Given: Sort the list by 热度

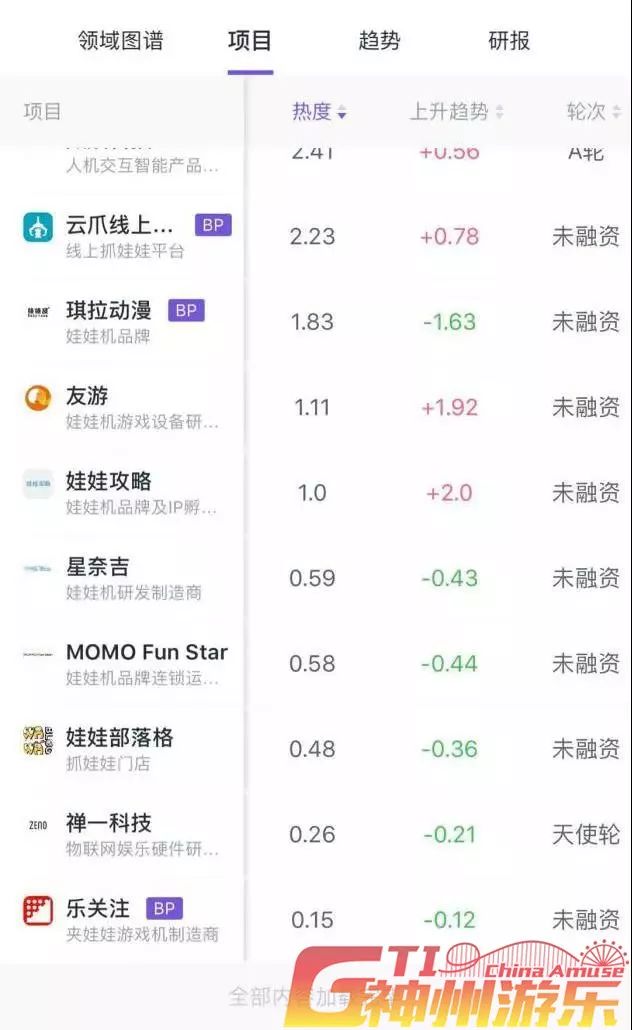Looking at the screenshot, I should click(x=319, y=112).
